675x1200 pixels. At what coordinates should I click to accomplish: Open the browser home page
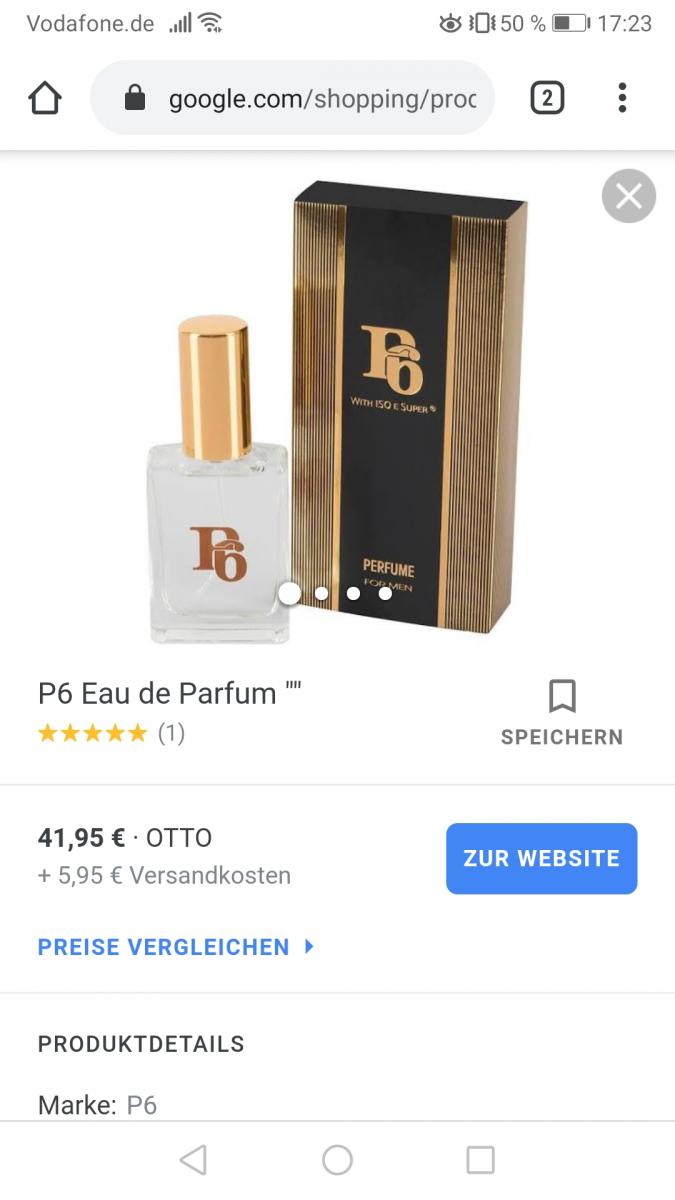tap(45, 98)
